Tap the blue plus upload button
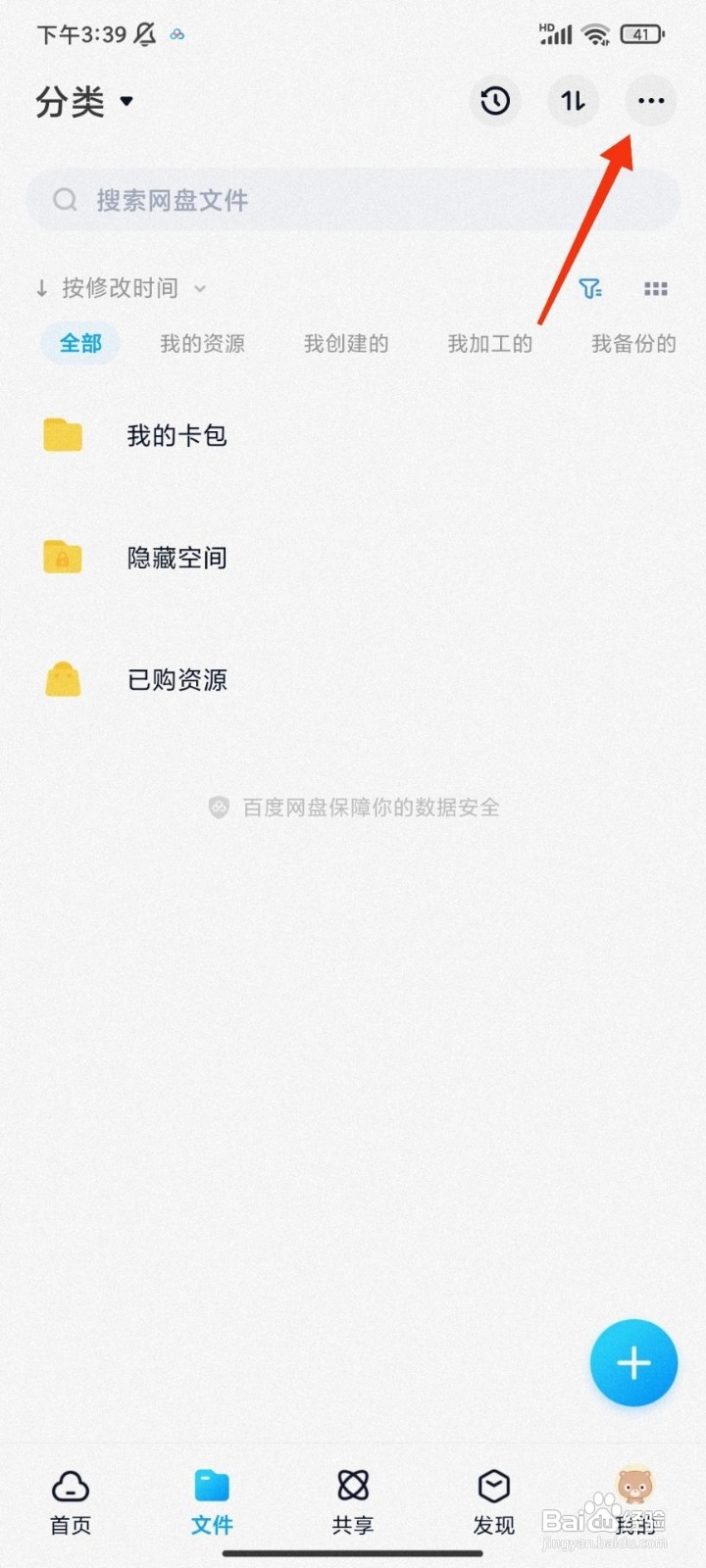This screenshot has height=1568, width=706. pyautogui.click(x=633, y=1362)
